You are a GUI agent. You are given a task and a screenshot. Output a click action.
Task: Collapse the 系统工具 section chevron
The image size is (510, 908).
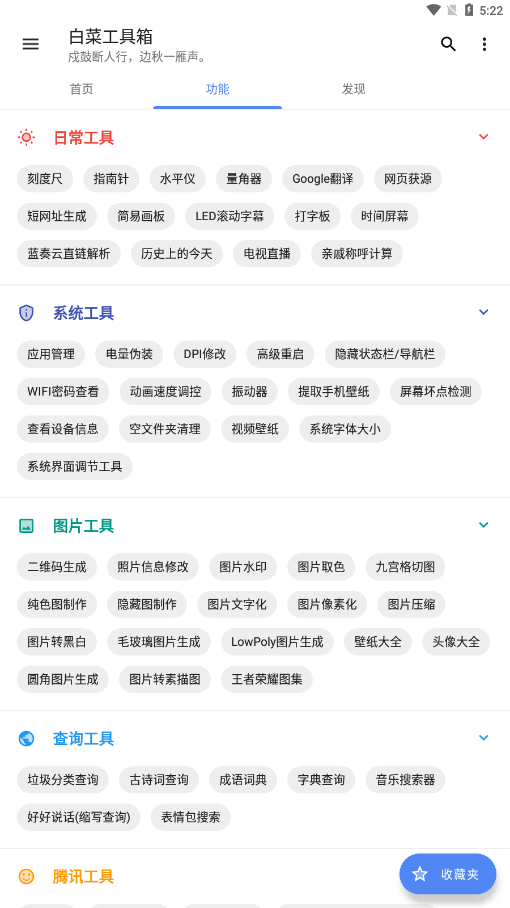[483, 312]
